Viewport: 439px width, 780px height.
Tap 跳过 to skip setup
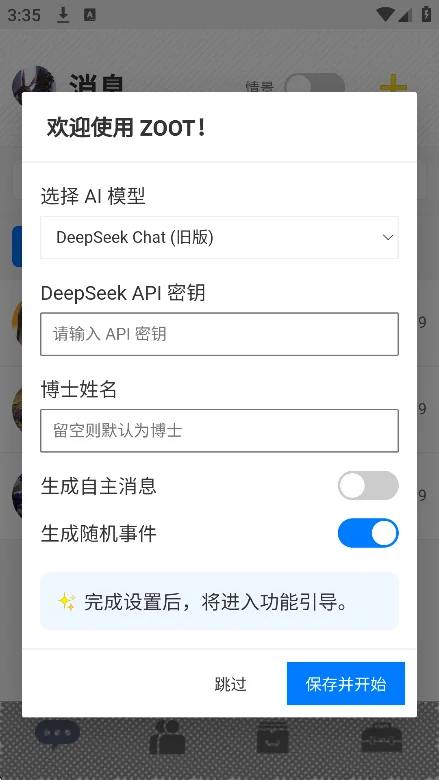pos(231,684)
